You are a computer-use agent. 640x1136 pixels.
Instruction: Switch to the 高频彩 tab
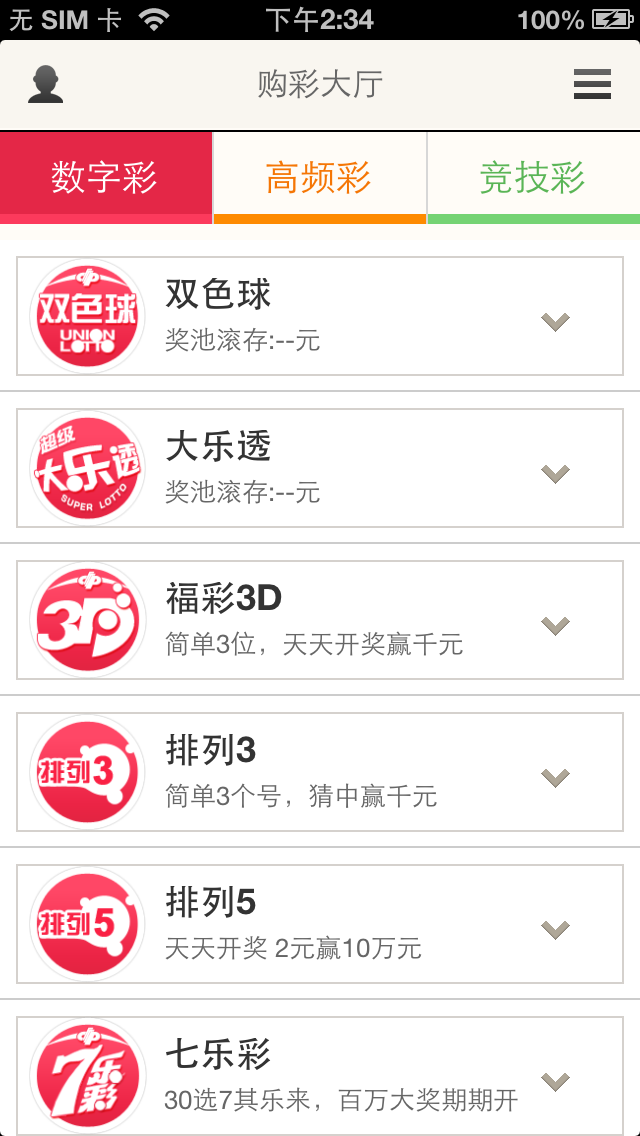319,178
